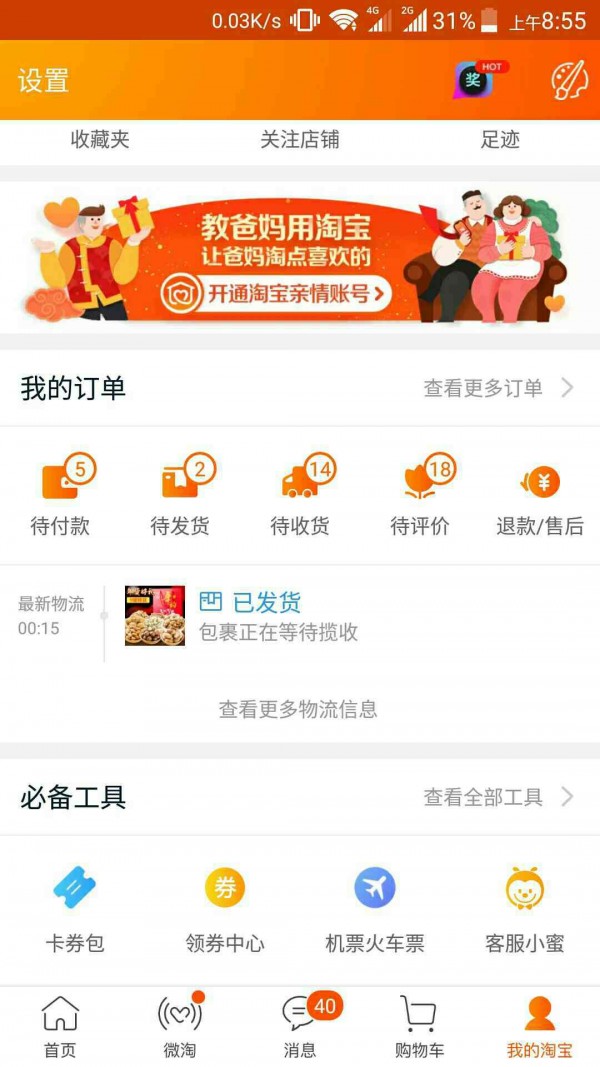The width and height of the screenshot is (600, 1067).
Task: Open the theme palette icon
Action: tap(569, 81)
